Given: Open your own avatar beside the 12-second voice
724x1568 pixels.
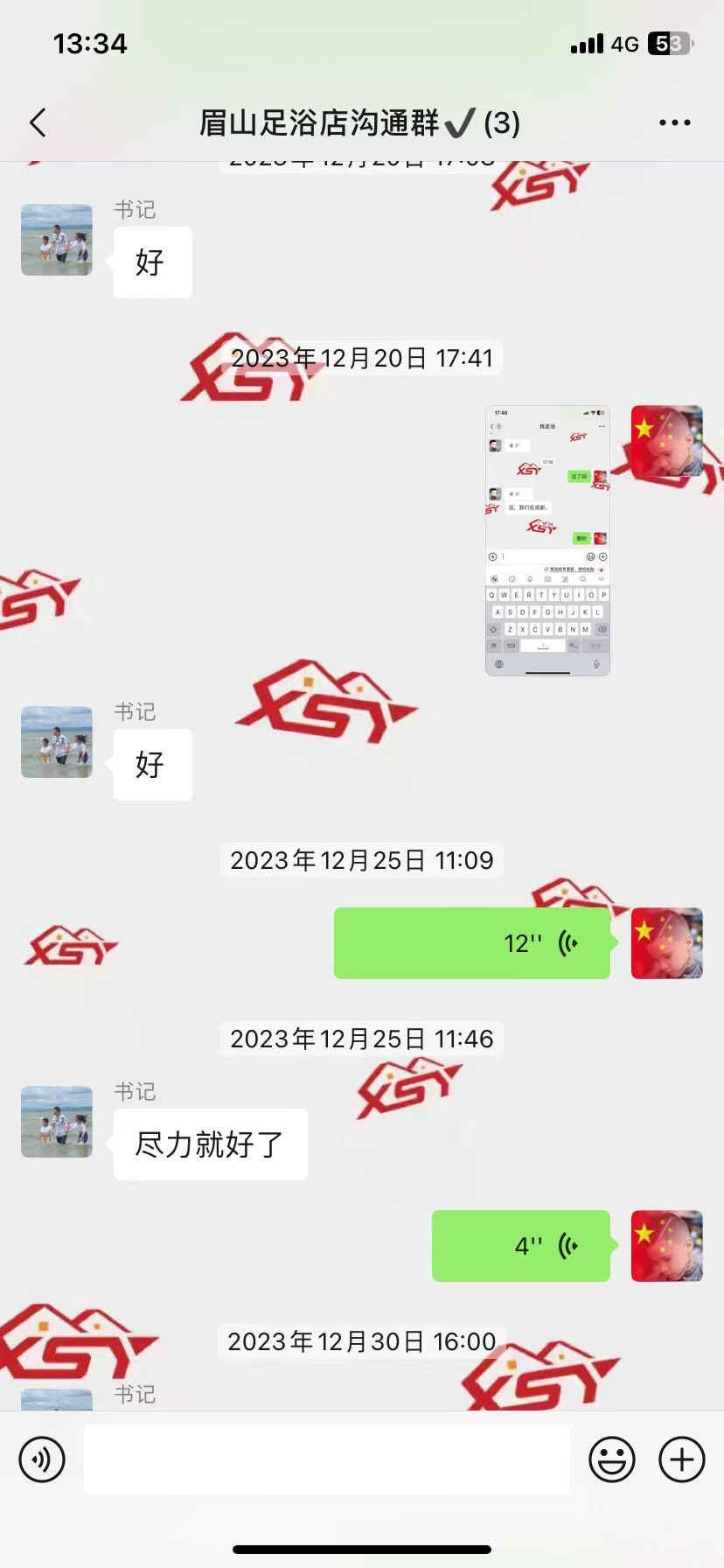Looking at the screenshot, I should [x=666, y=943].
